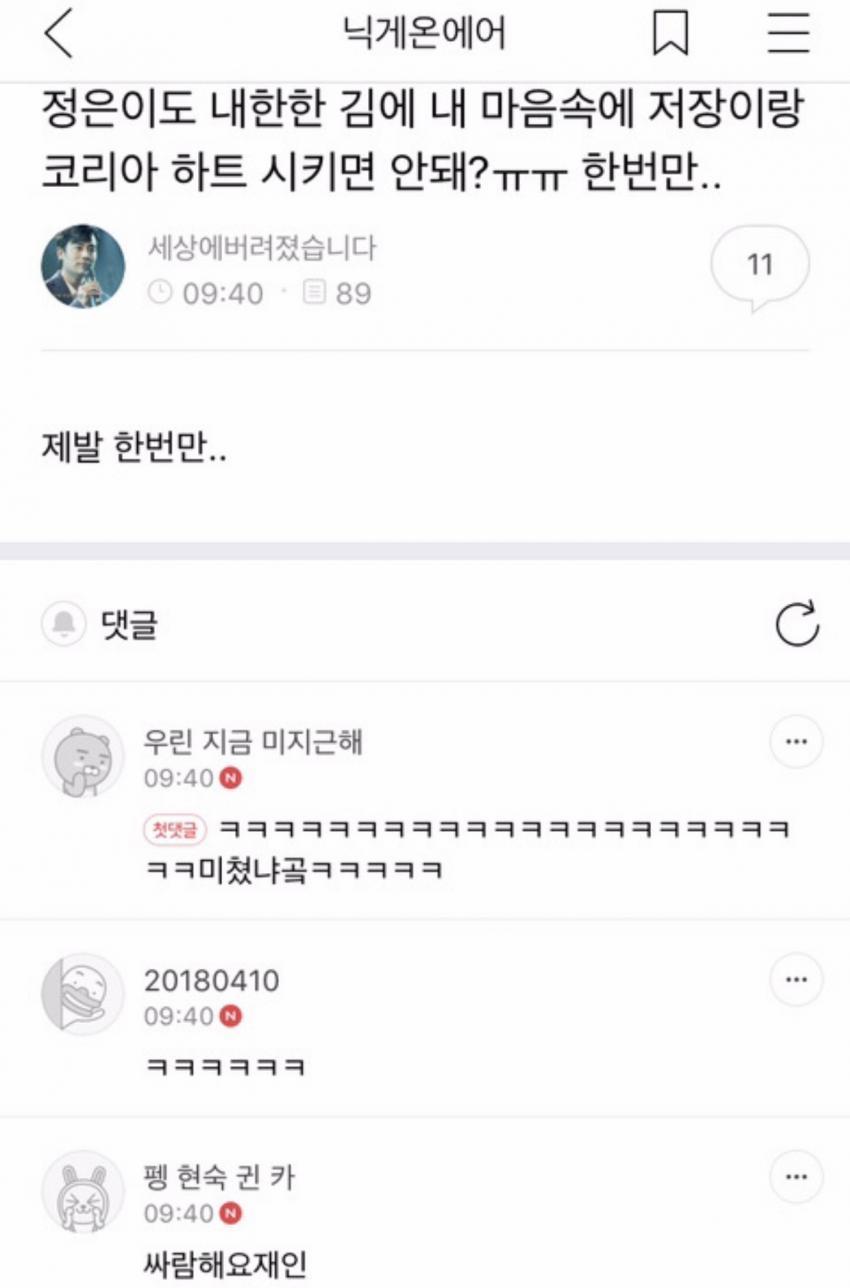Toggle the comment notification bell
The image size is (850, 1288).
point(64,625)
